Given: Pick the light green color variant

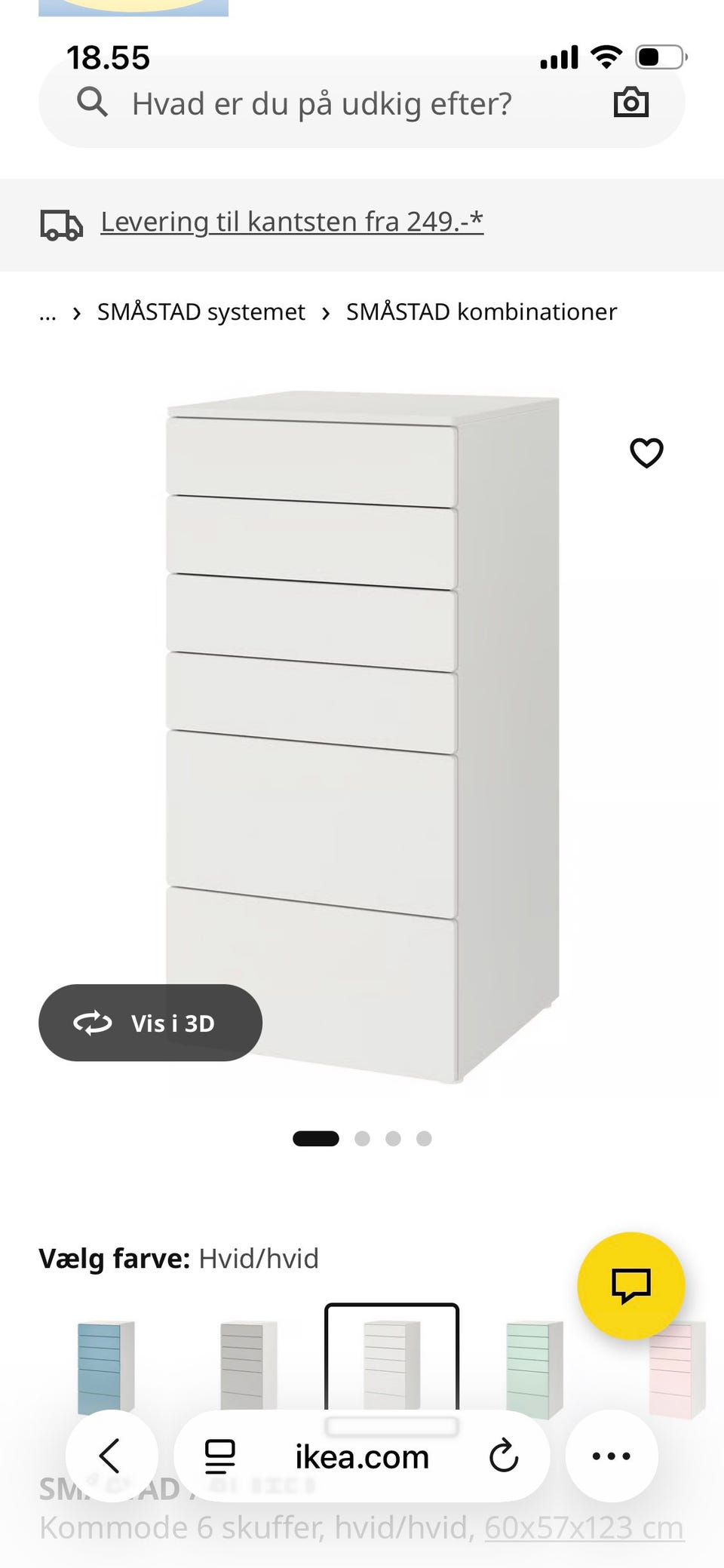Looking at the screenshot, I should [x=534, y=1365].
